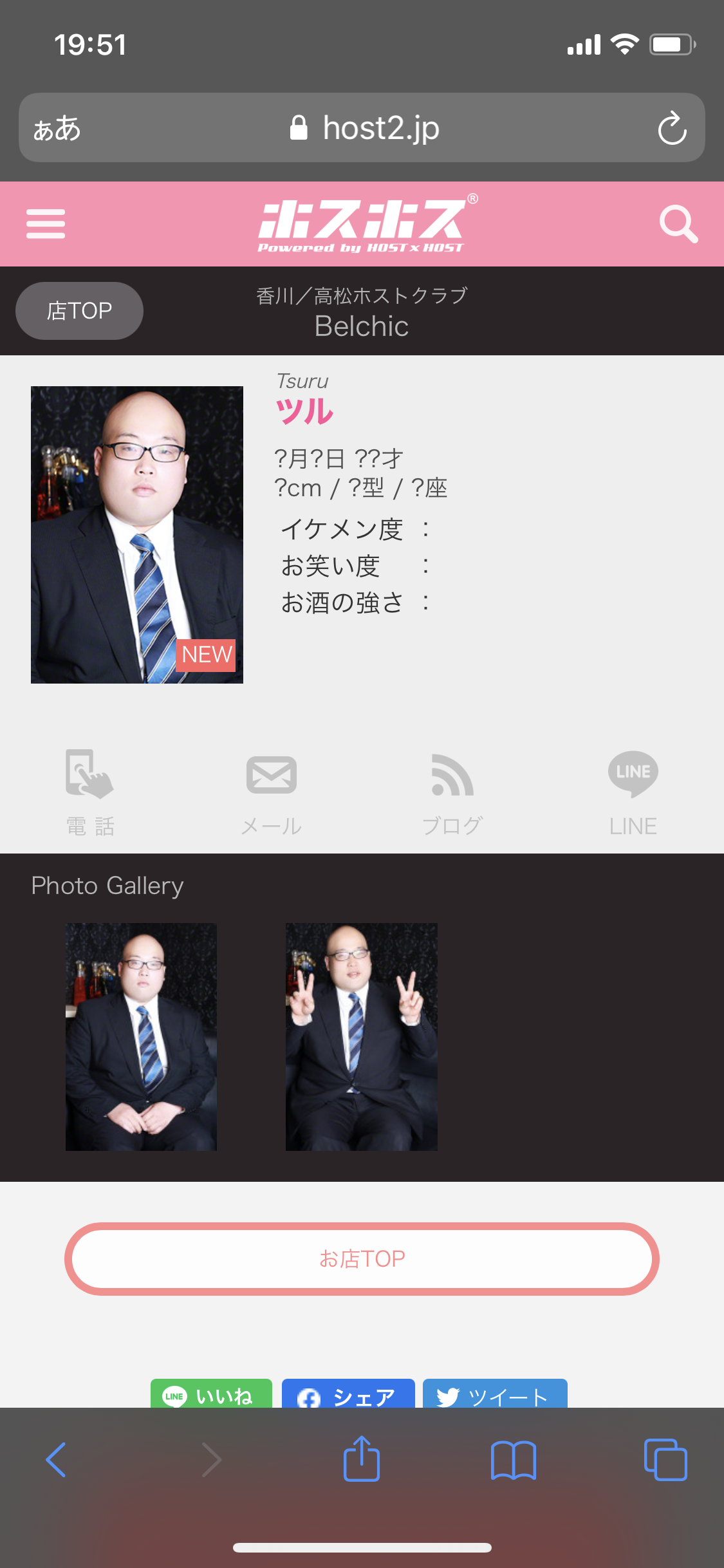Open the peace-sign gallery photo

pyautogui.click(x=362, y=1037)
